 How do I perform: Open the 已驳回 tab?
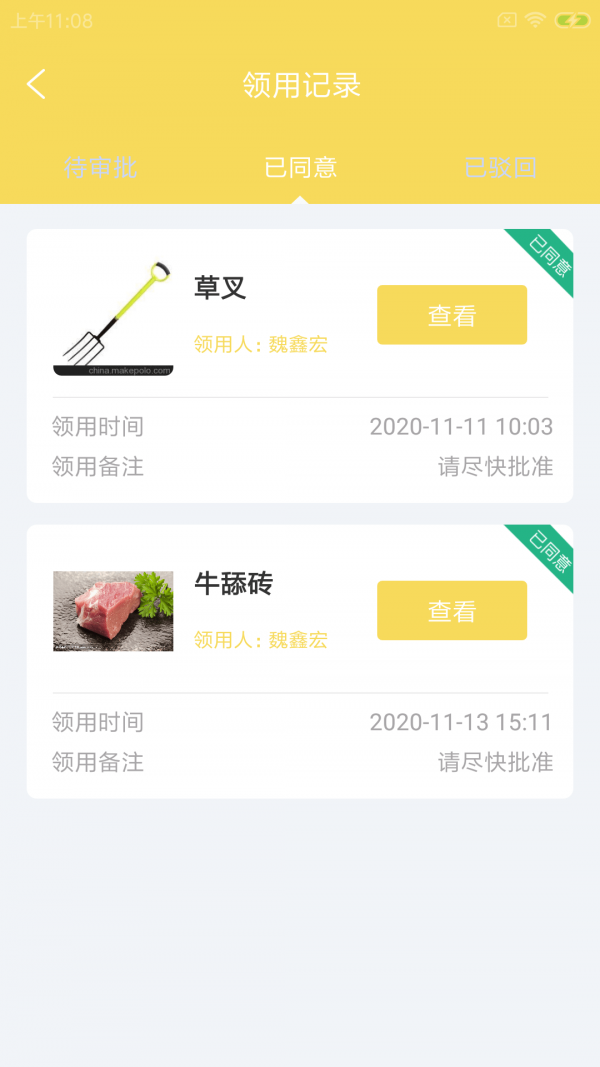coord(500,167)
